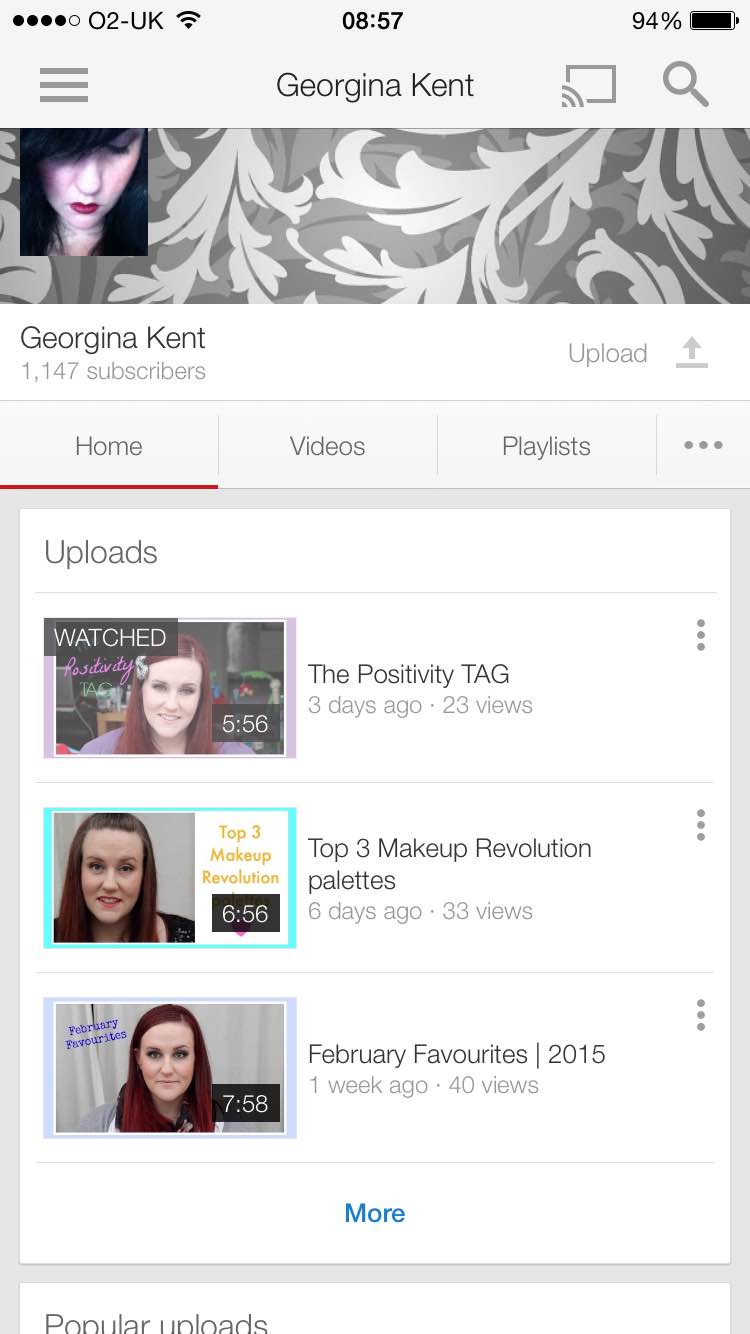The width and height of the screenshot is (750, 1334).
Task: Tap the cast to screen icon
Action: tap(589, 86)
